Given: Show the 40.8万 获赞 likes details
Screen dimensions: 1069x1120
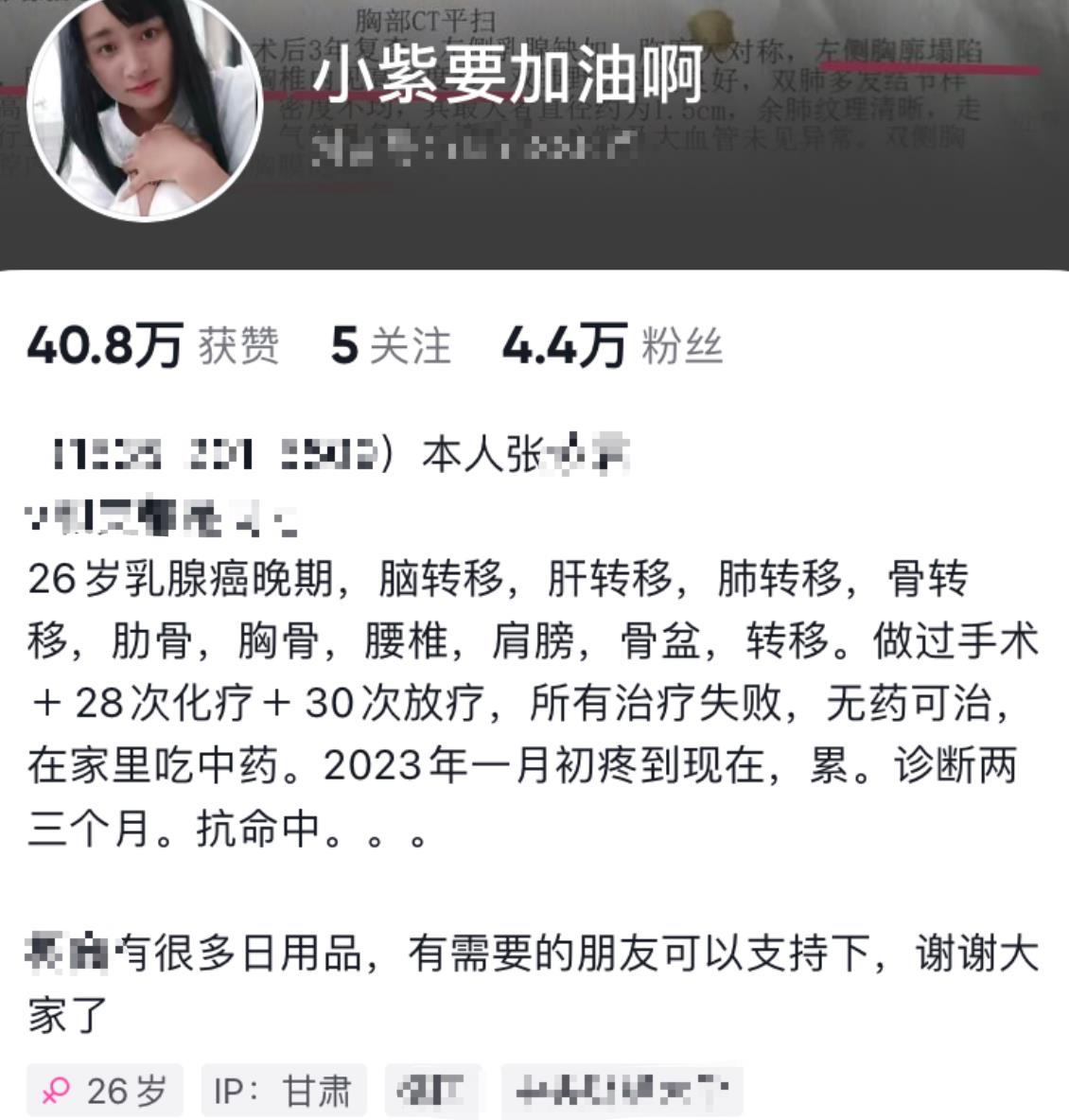Looking at the screenshot, I should [153, 346].
